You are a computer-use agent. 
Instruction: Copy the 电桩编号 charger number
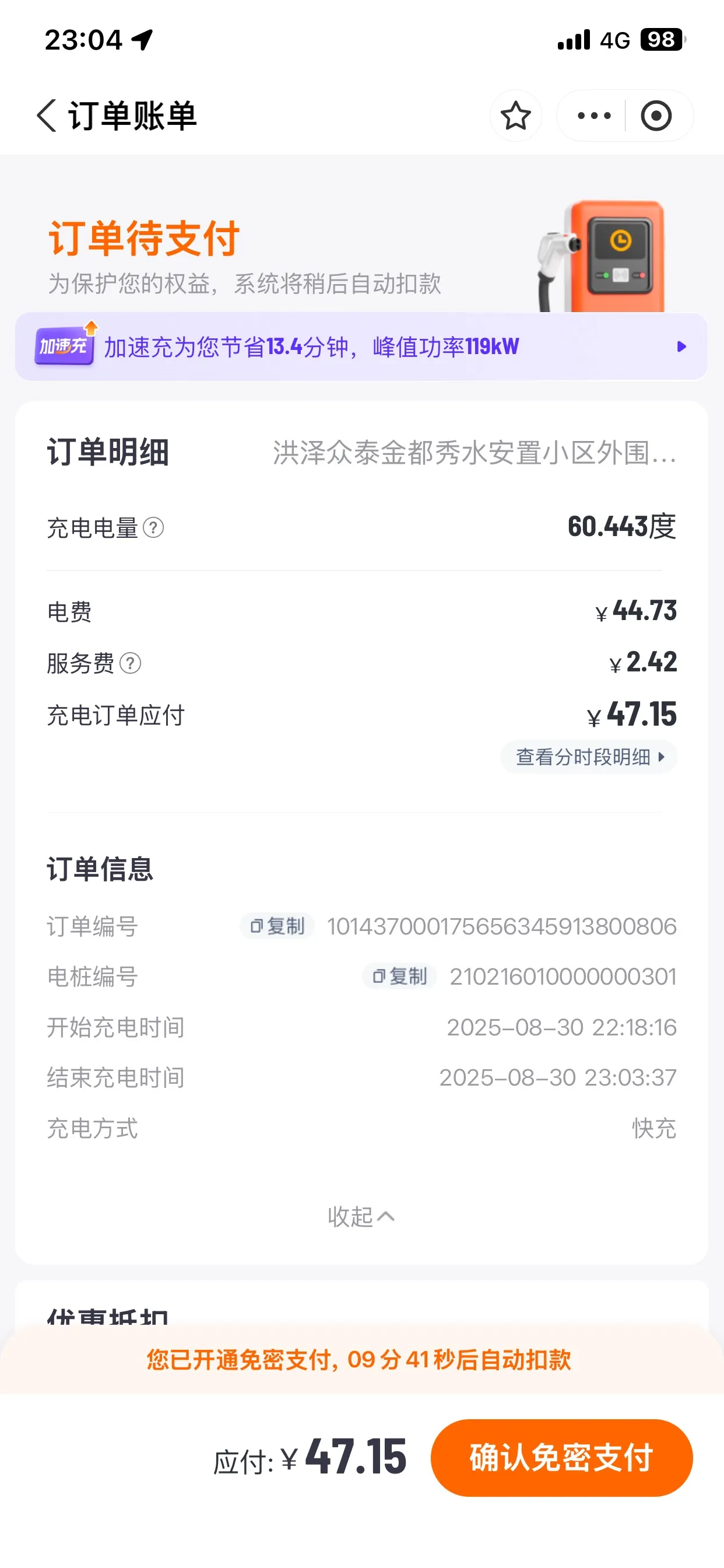pyautogui.click(x=400, y=977)
